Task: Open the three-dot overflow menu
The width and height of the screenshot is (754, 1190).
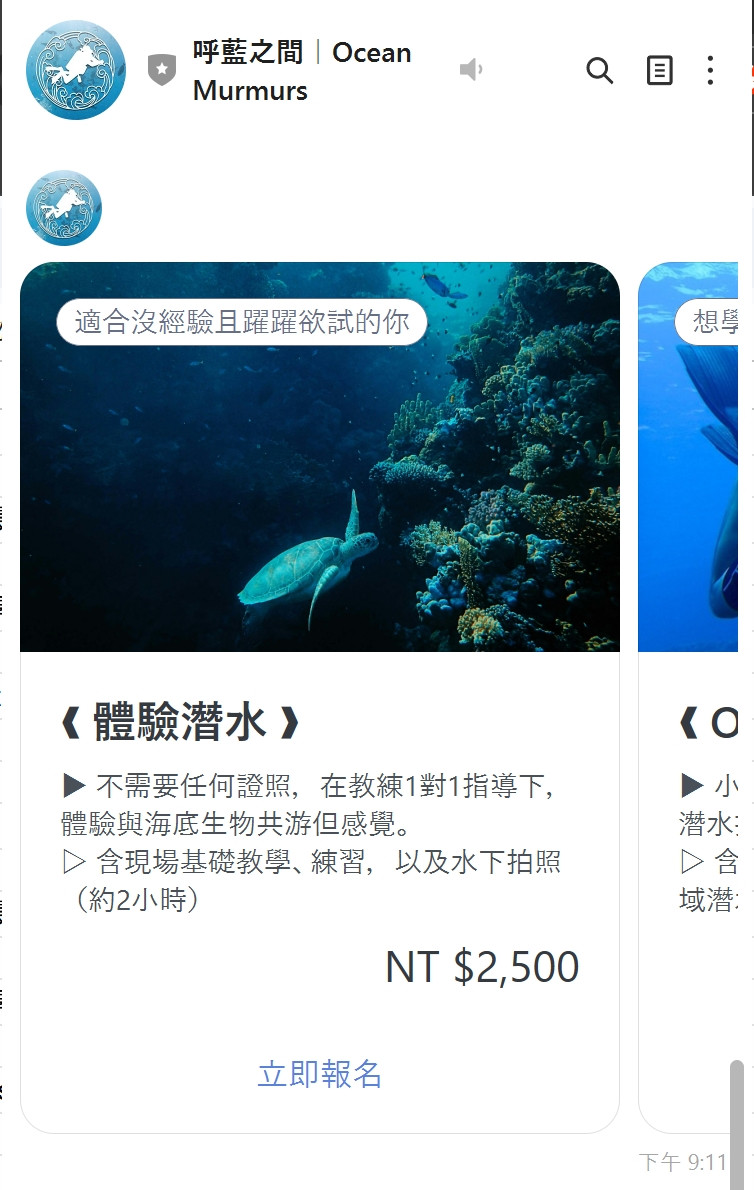Action: click(710, 70)
